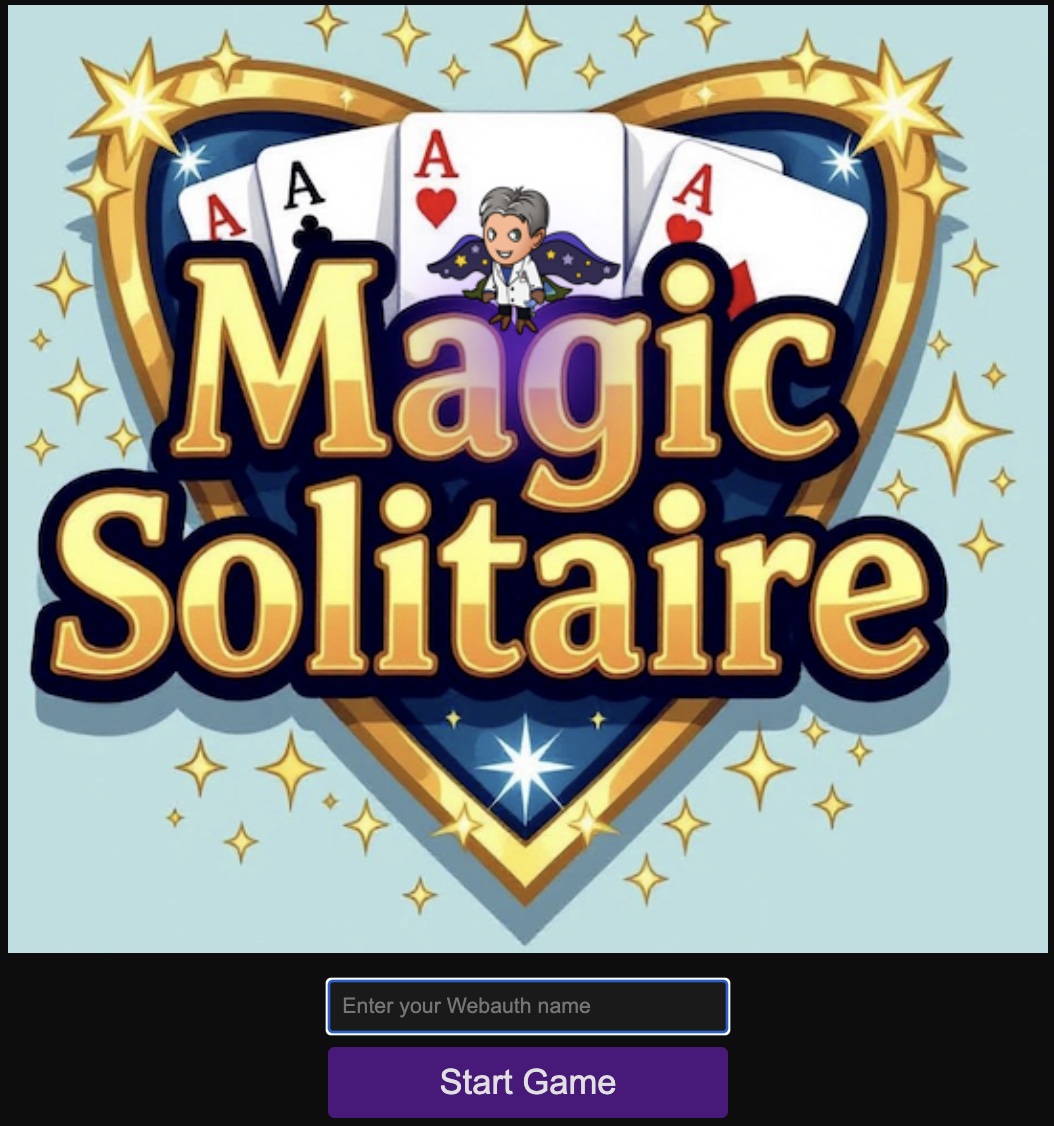
Task: Focus the Webauth name text field
Action: click(x=527, y=1006)
